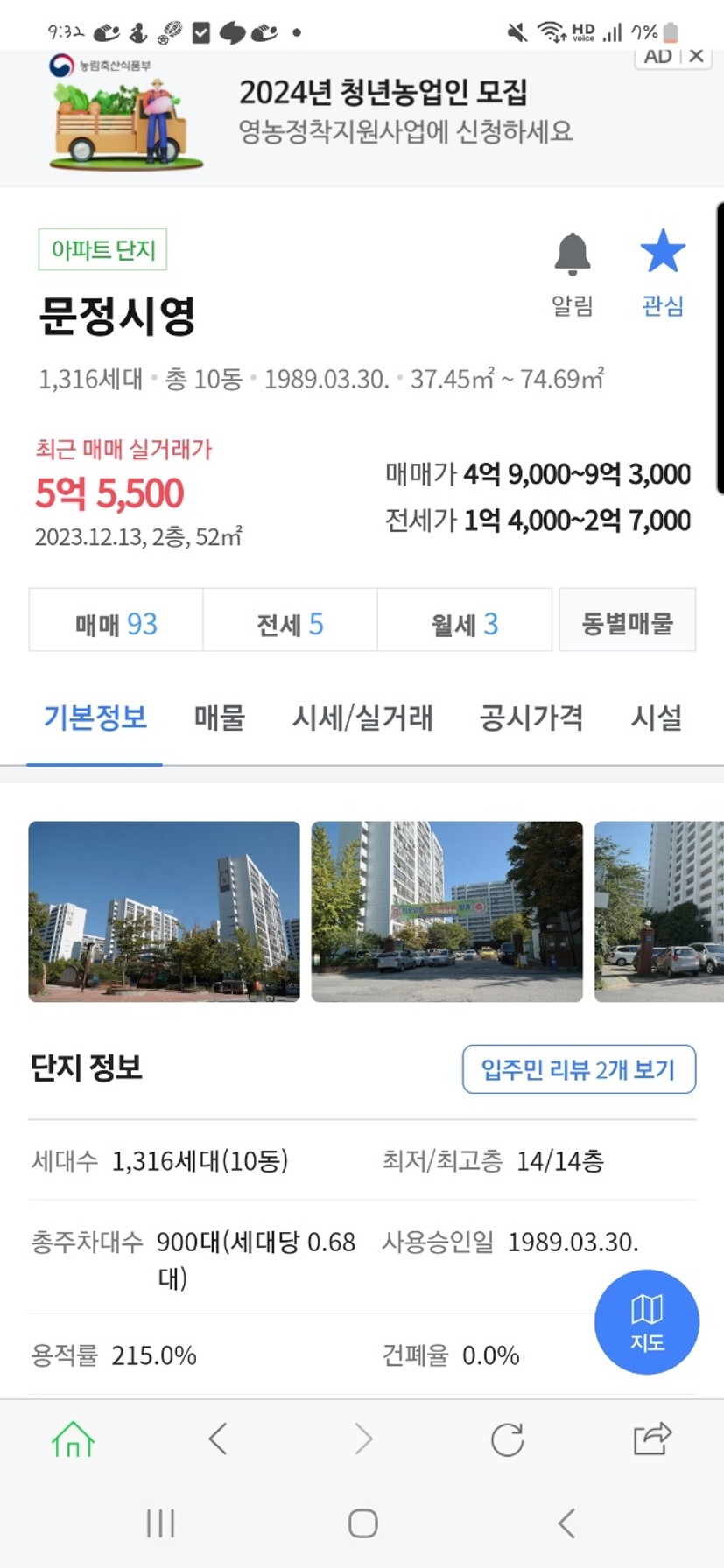This screenshot has height=1568, width=724.
Task: Open the first apartment complex photo
Action: tap(164, 912)
